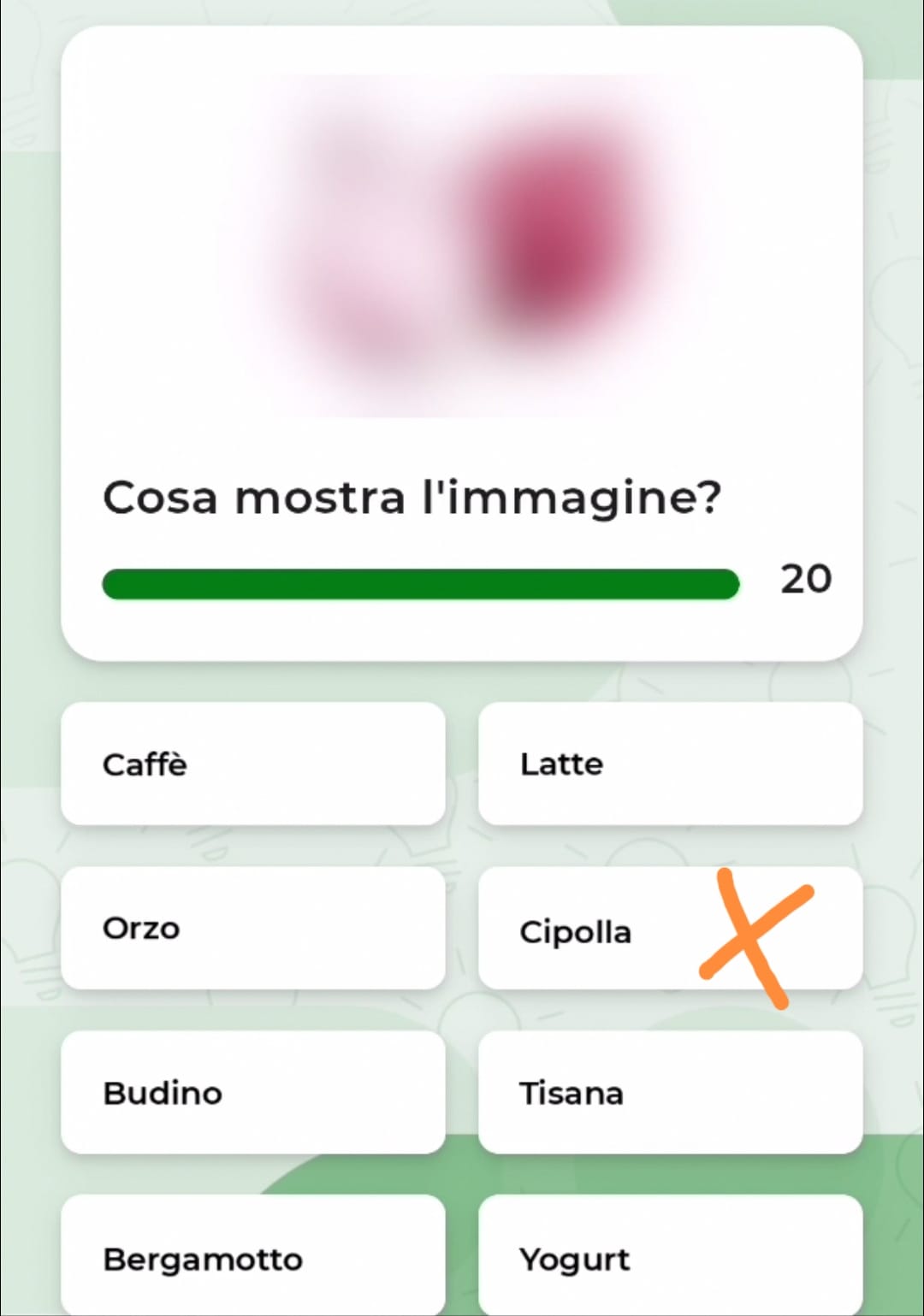The width and height of the screenshot is (924, 1316).
Task: Pick Yogurt as the answer
Action: (670, 1257)
